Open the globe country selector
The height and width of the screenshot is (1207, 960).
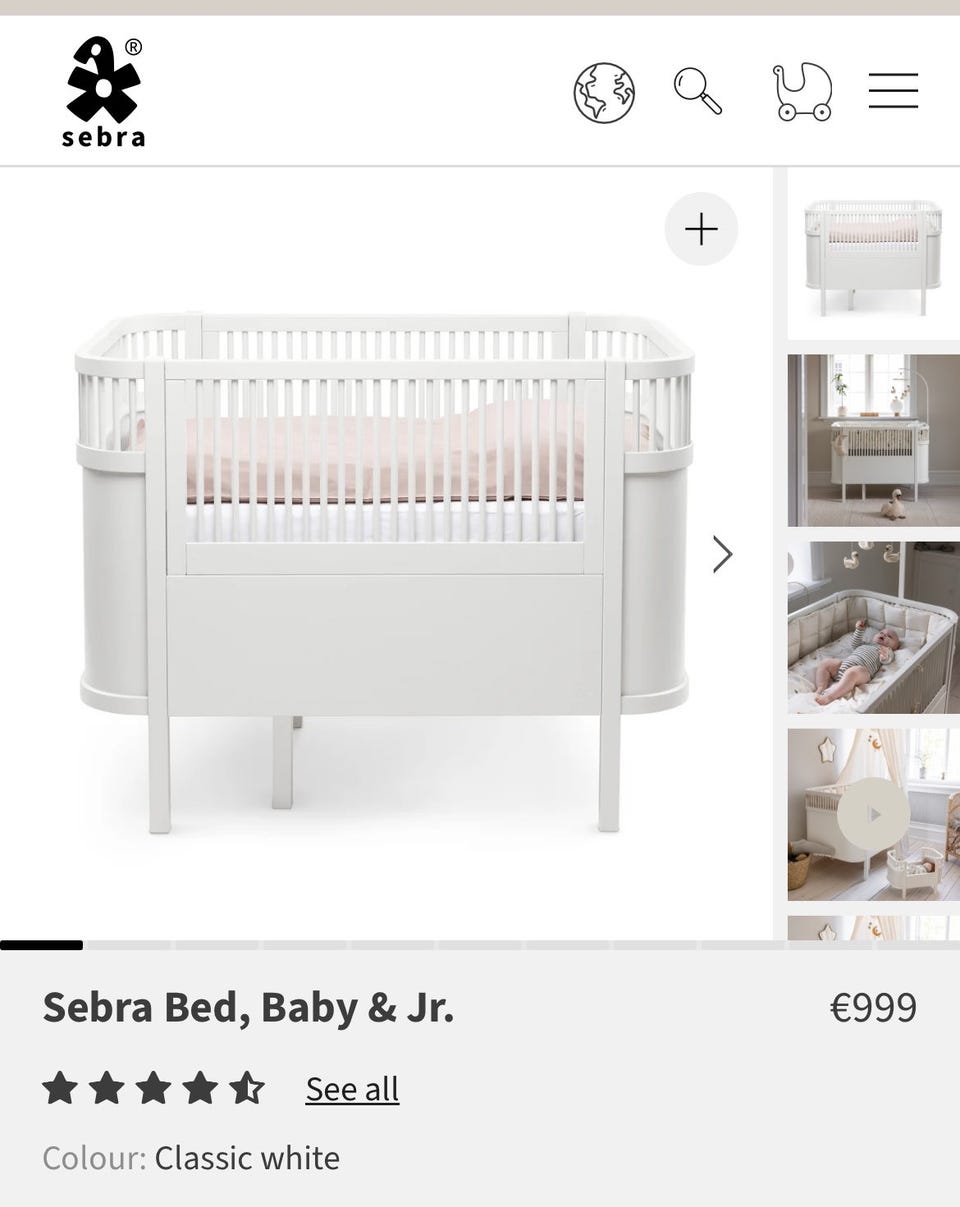[604, 93]
